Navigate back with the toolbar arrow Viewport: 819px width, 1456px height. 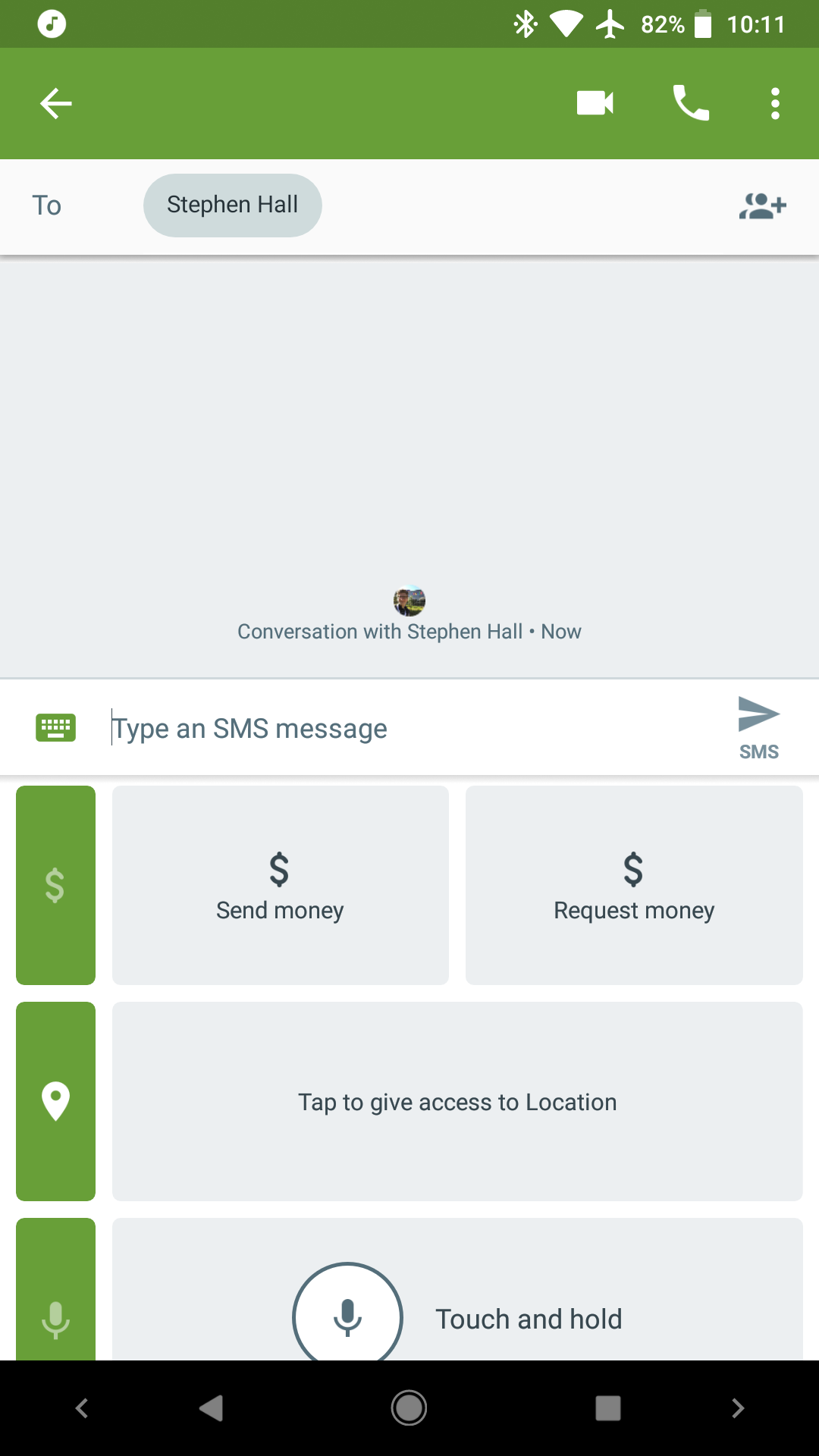(55, 103)
